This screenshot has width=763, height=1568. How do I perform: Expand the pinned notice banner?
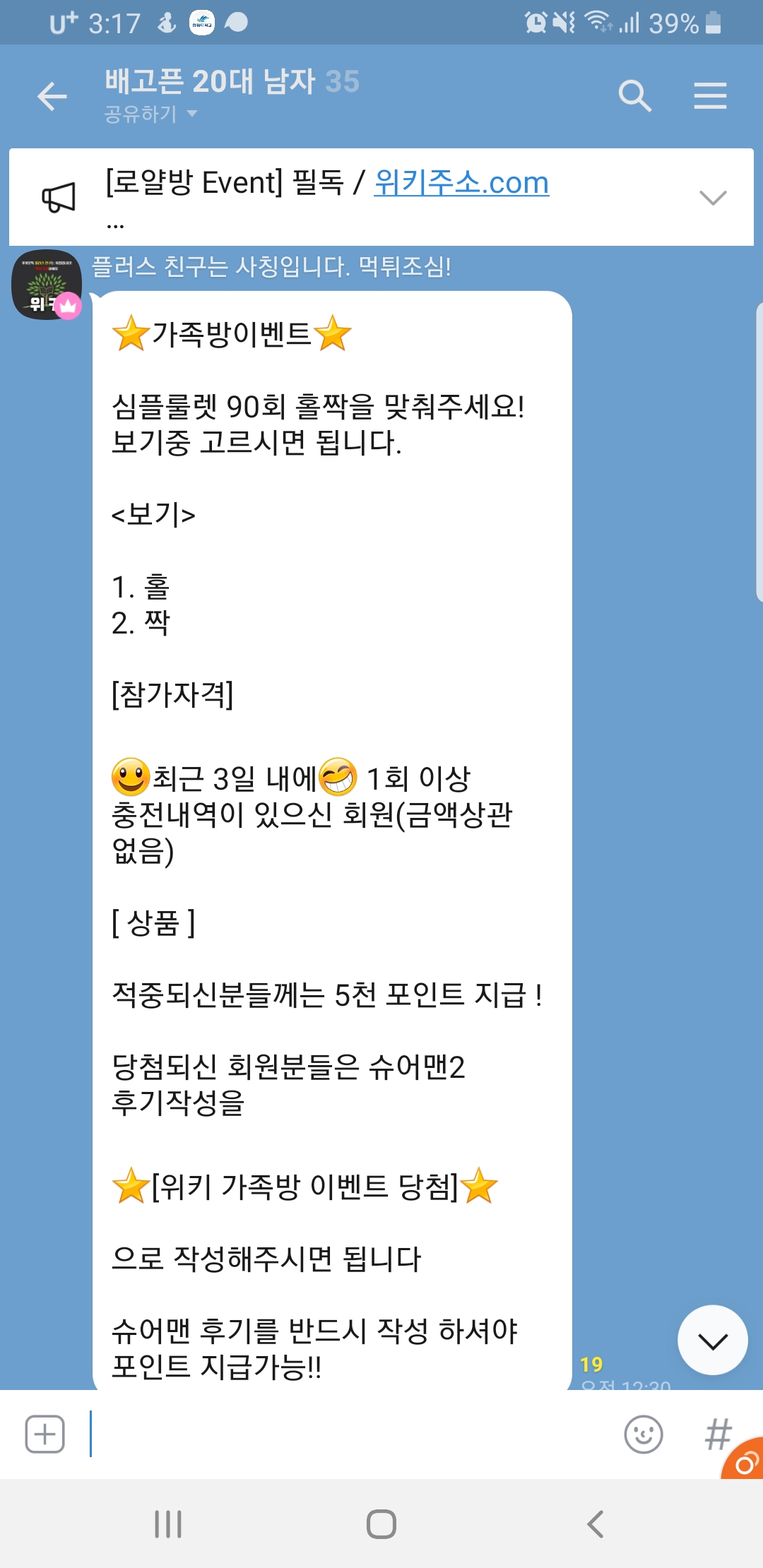tap(711, 197)
